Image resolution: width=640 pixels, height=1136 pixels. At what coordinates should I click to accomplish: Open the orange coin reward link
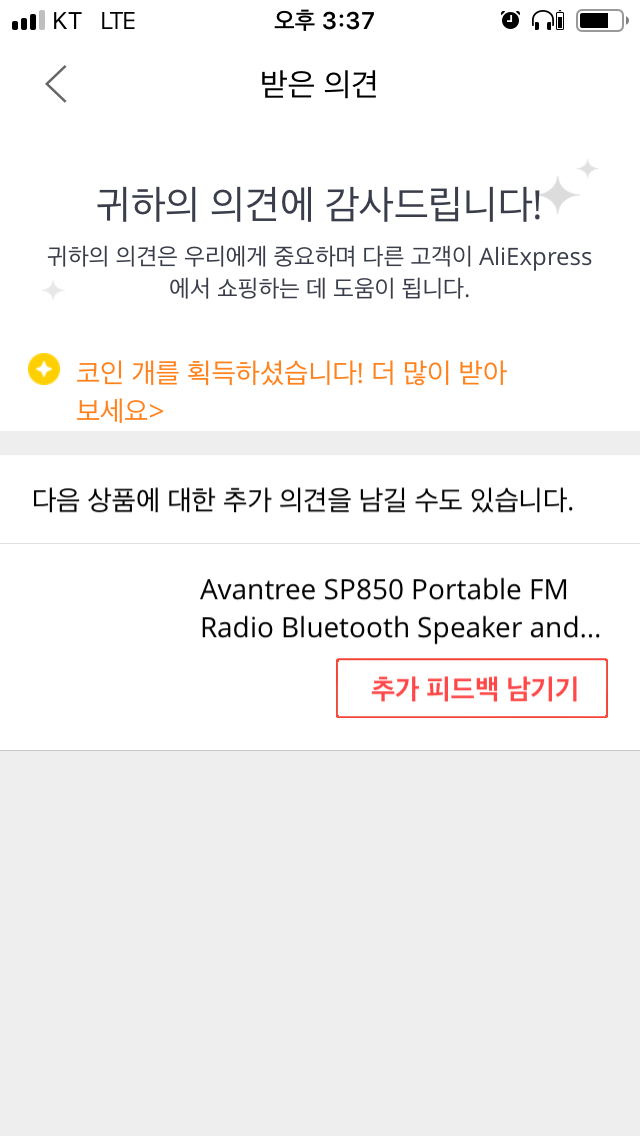pyautogui.click(x=291, y=391)
